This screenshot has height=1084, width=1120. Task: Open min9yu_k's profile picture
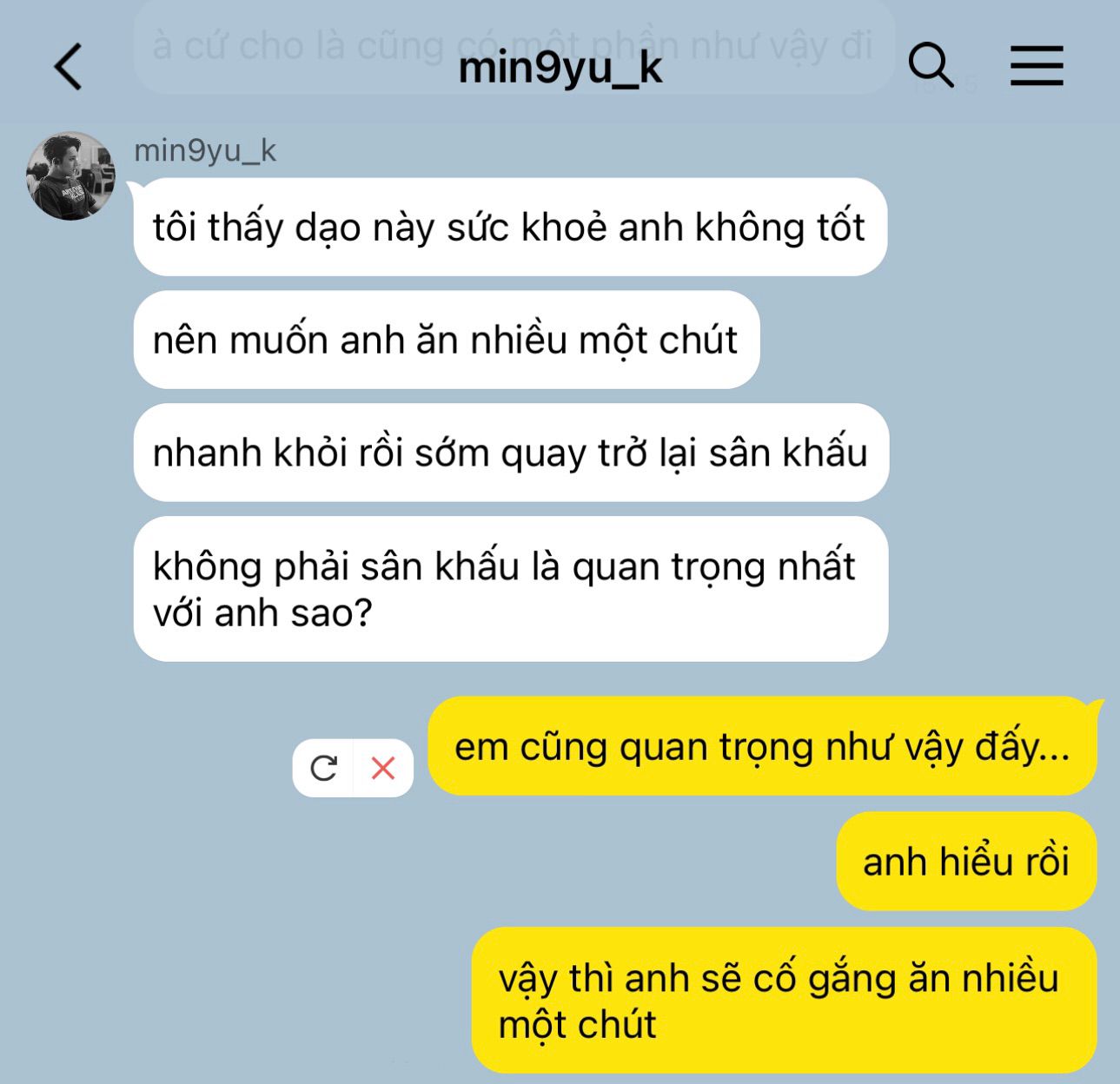coord(70,175)
